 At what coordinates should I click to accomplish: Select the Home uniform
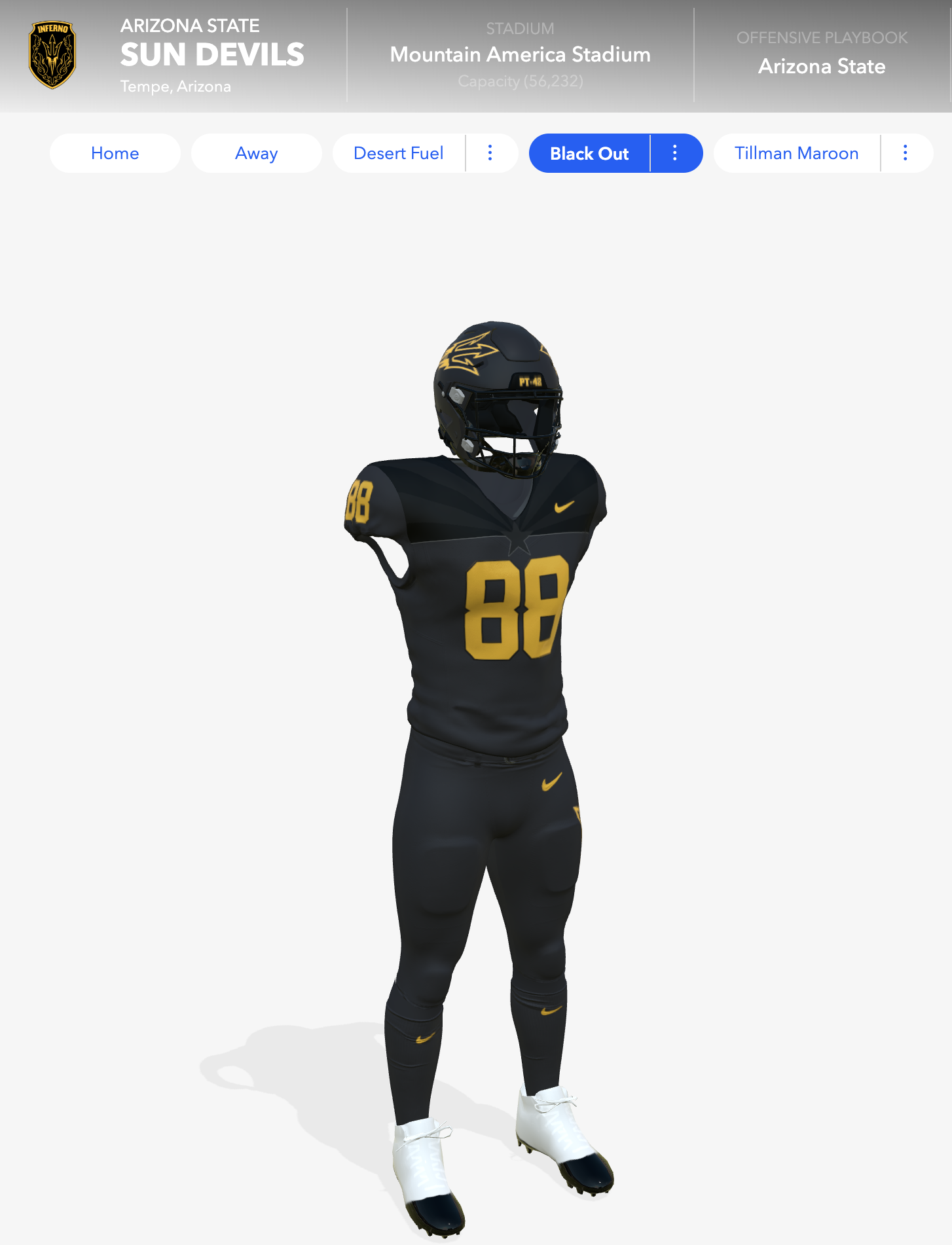[x=115, y=153]
